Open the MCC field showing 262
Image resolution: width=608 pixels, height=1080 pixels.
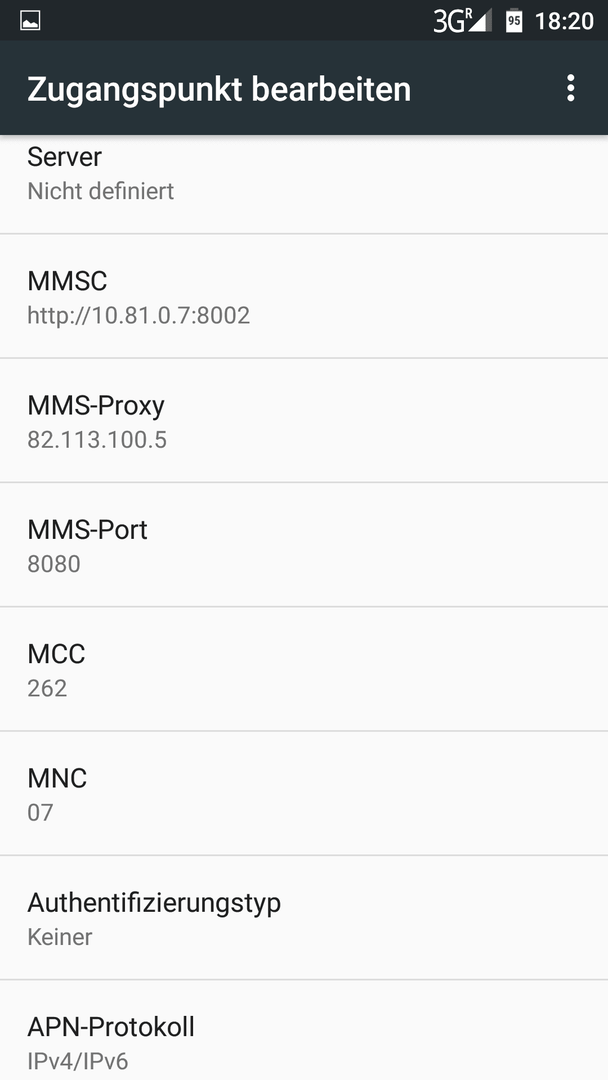[304, 669]
